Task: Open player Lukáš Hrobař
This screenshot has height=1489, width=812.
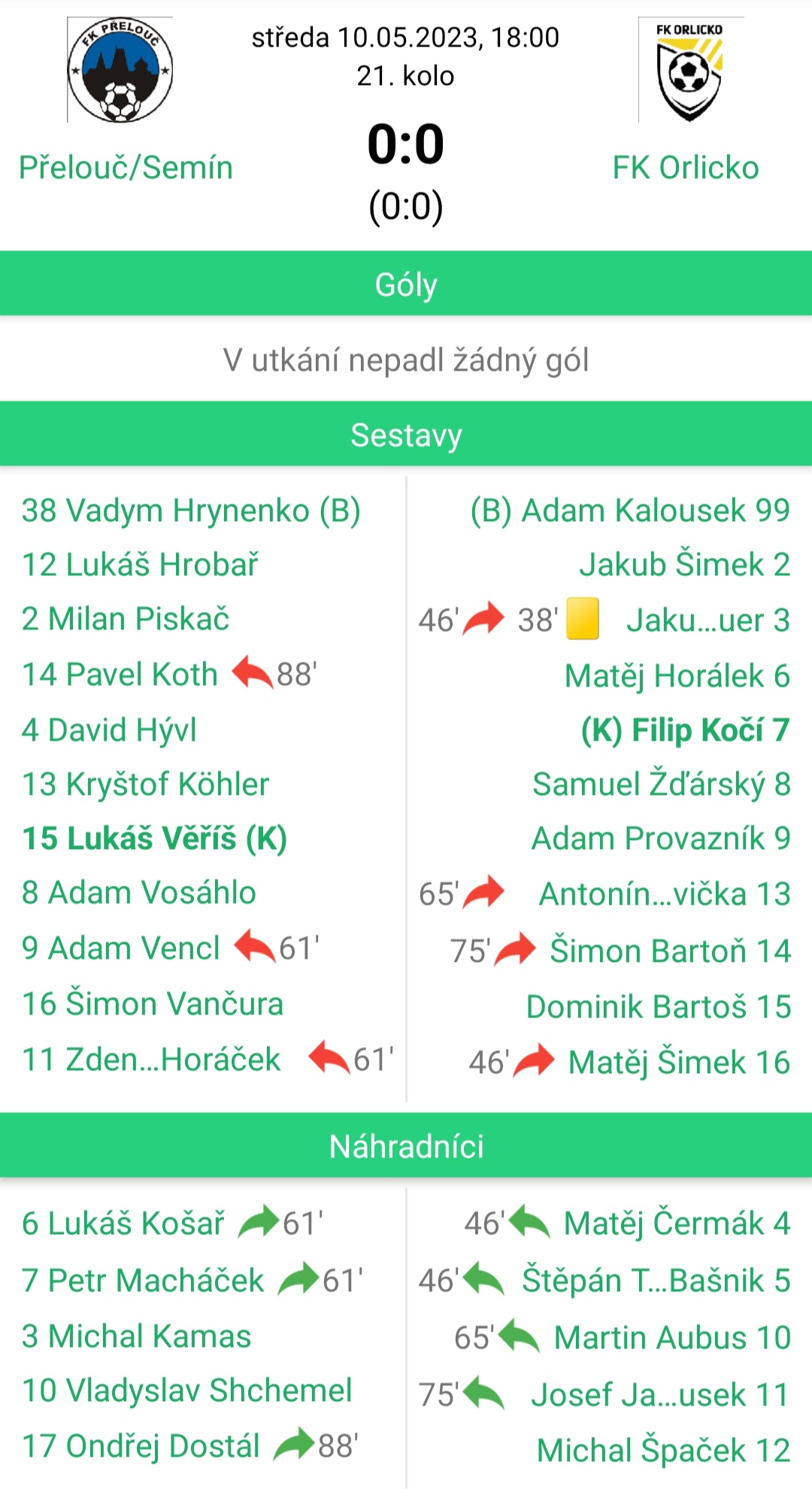Action: click(140, 565)
